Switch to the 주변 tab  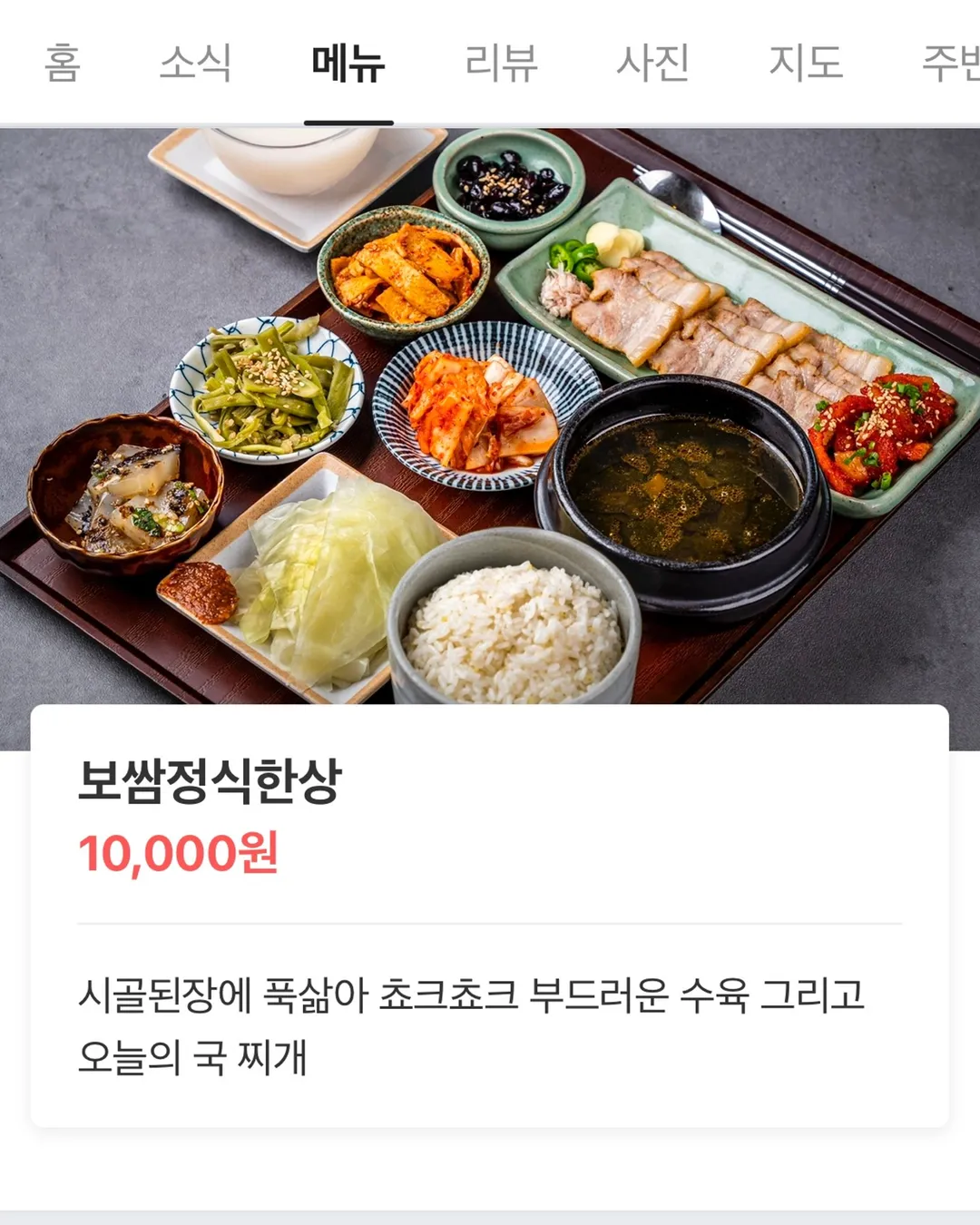click(x=949, y=64)
